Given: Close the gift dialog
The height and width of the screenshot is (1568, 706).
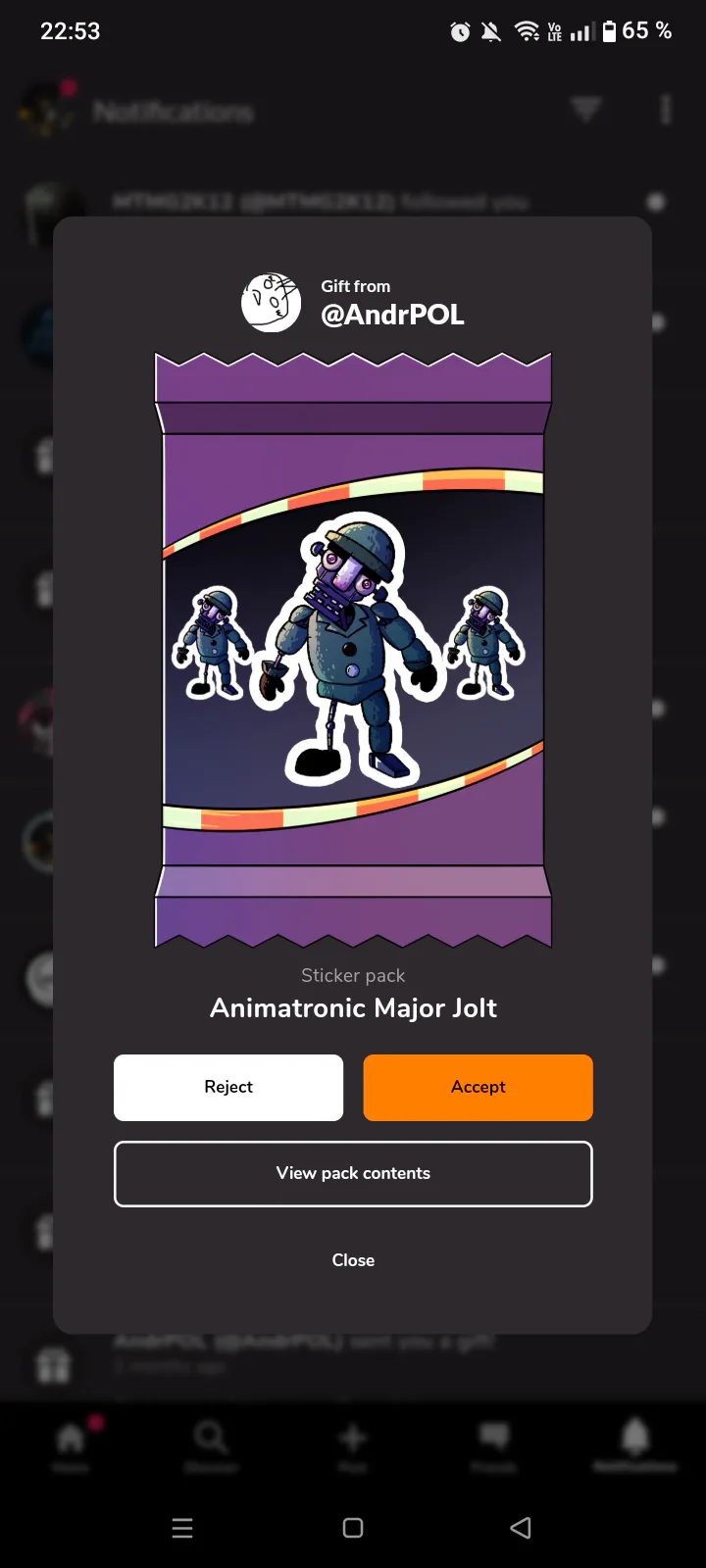Looking at the screenshot, I should tap(353, 1260).
